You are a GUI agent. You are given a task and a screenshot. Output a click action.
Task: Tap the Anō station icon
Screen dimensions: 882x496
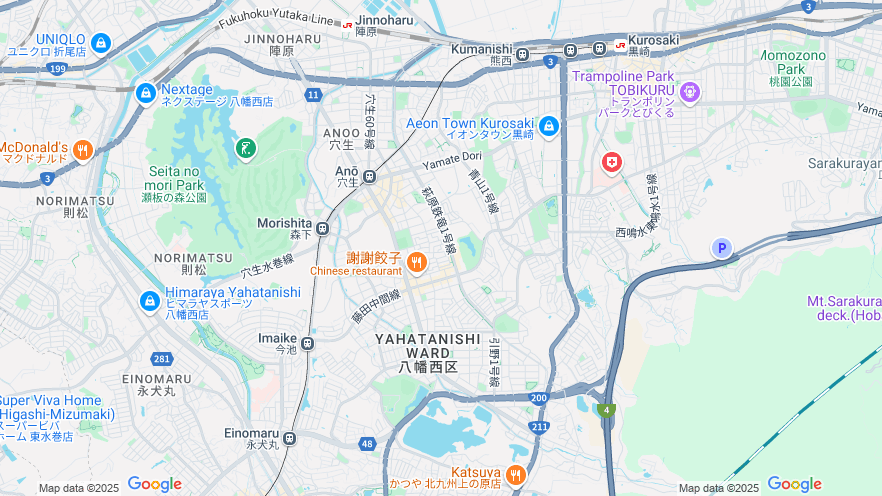click(x=369, y=177)
